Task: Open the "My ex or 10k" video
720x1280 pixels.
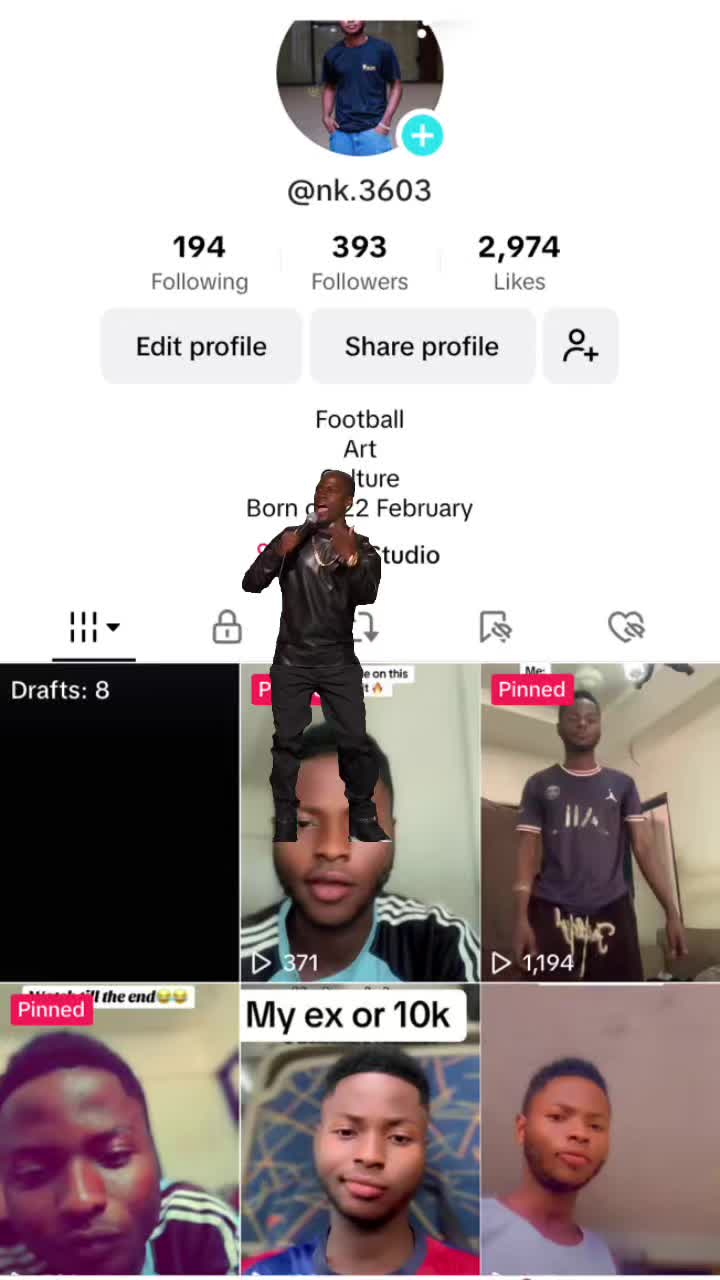Action: click(360, 1130)
